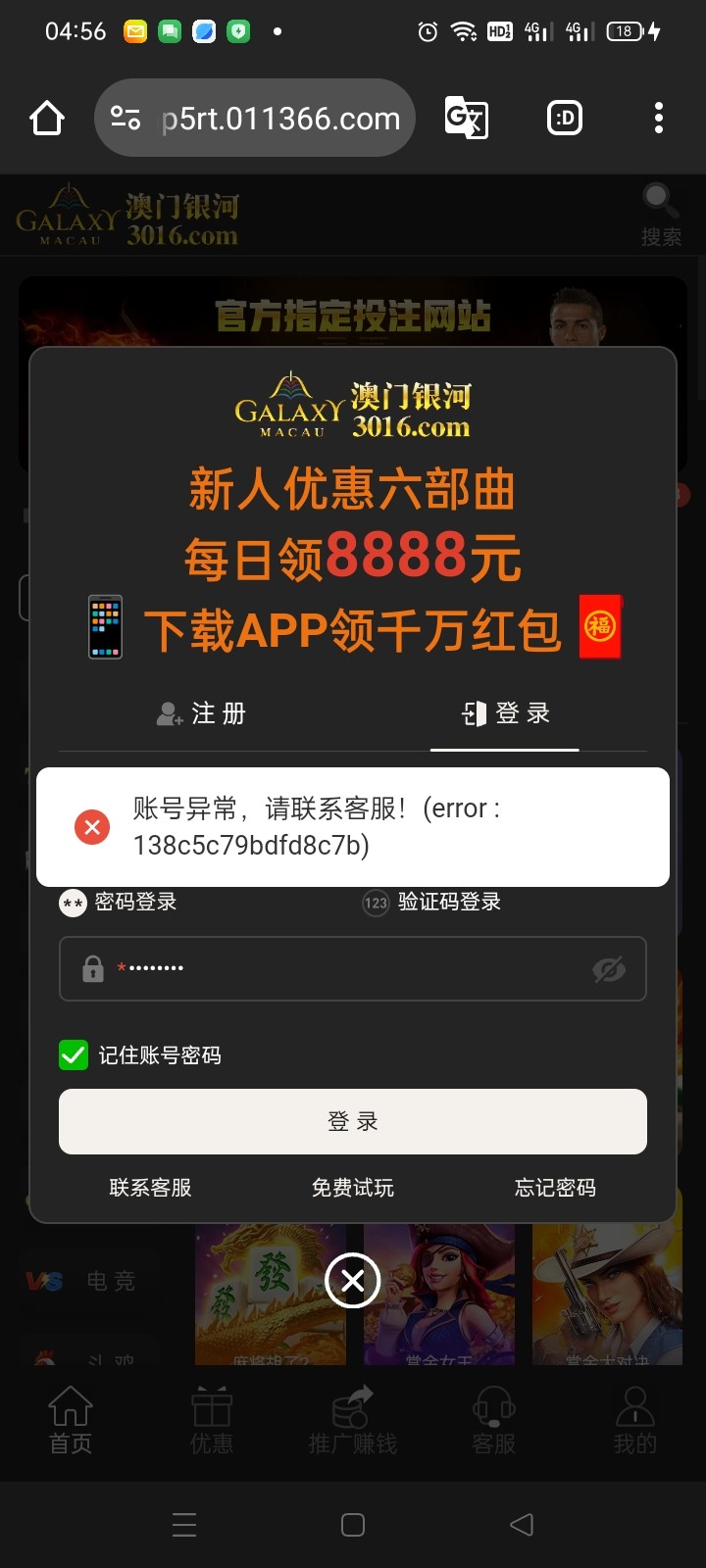Open 联系客服 link

pyautogui.click(x=150, y=1188)
